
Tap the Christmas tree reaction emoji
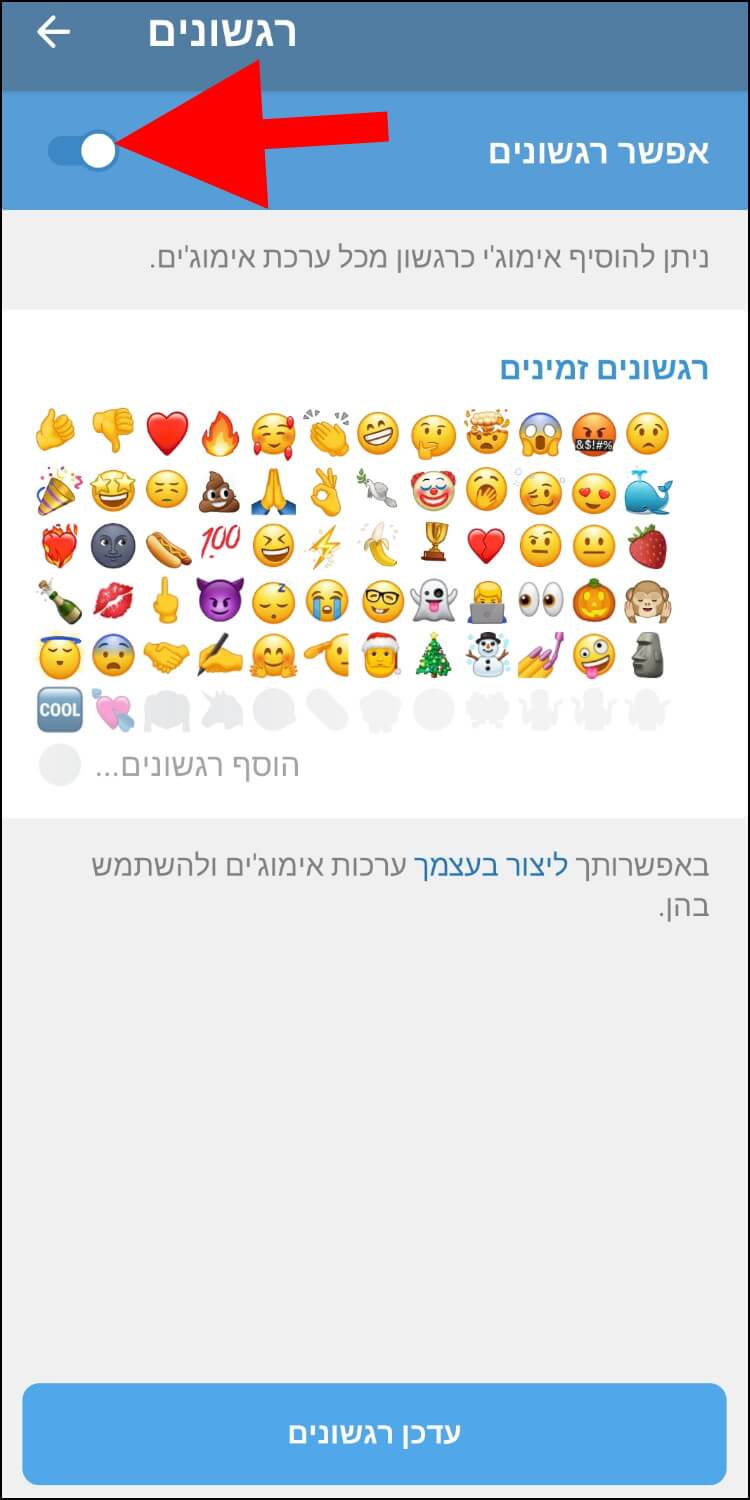tap(434, 656)
